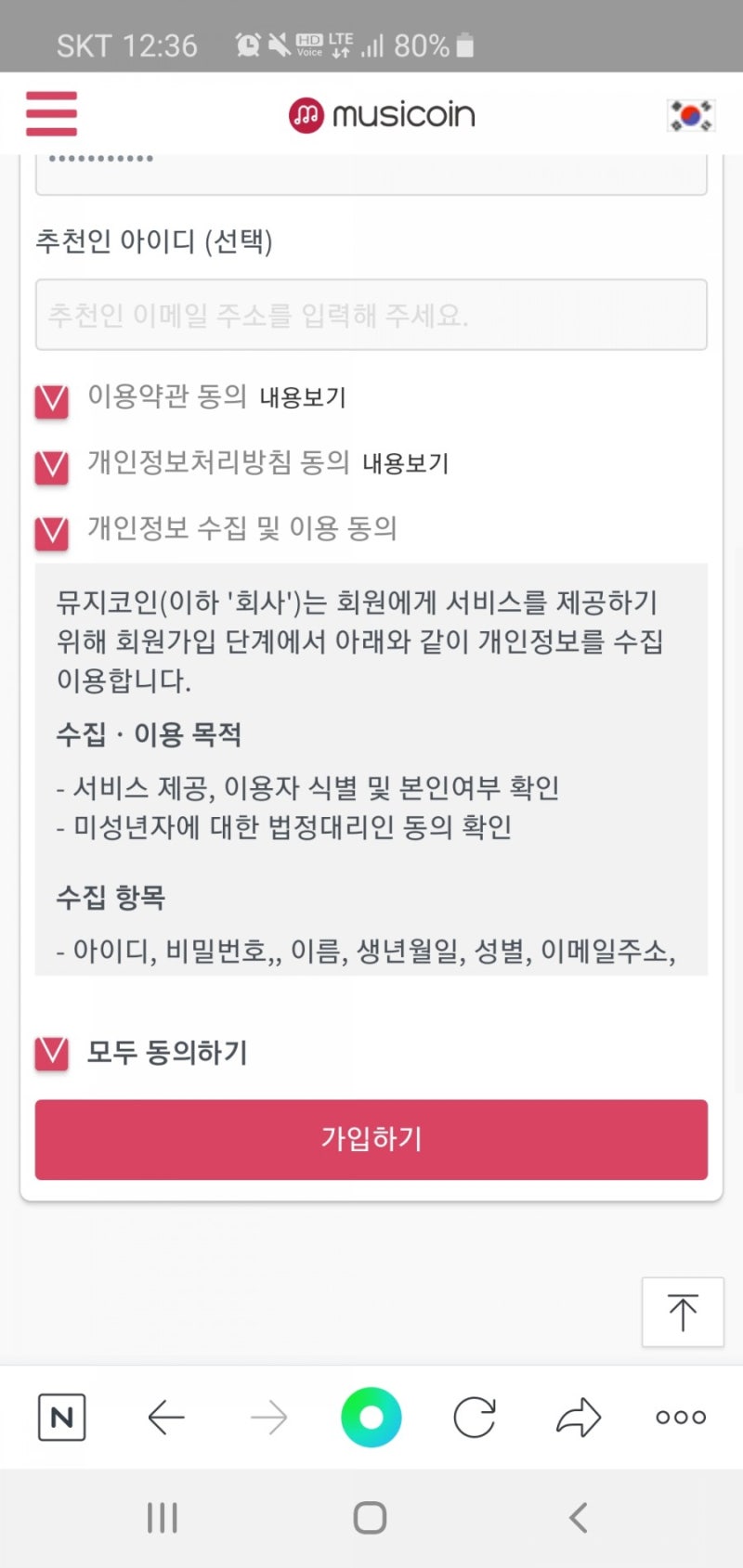Viewport: 743px width, 1568px height.
Task: Reload the page with refresh icon
Action: coord(476,1417)
